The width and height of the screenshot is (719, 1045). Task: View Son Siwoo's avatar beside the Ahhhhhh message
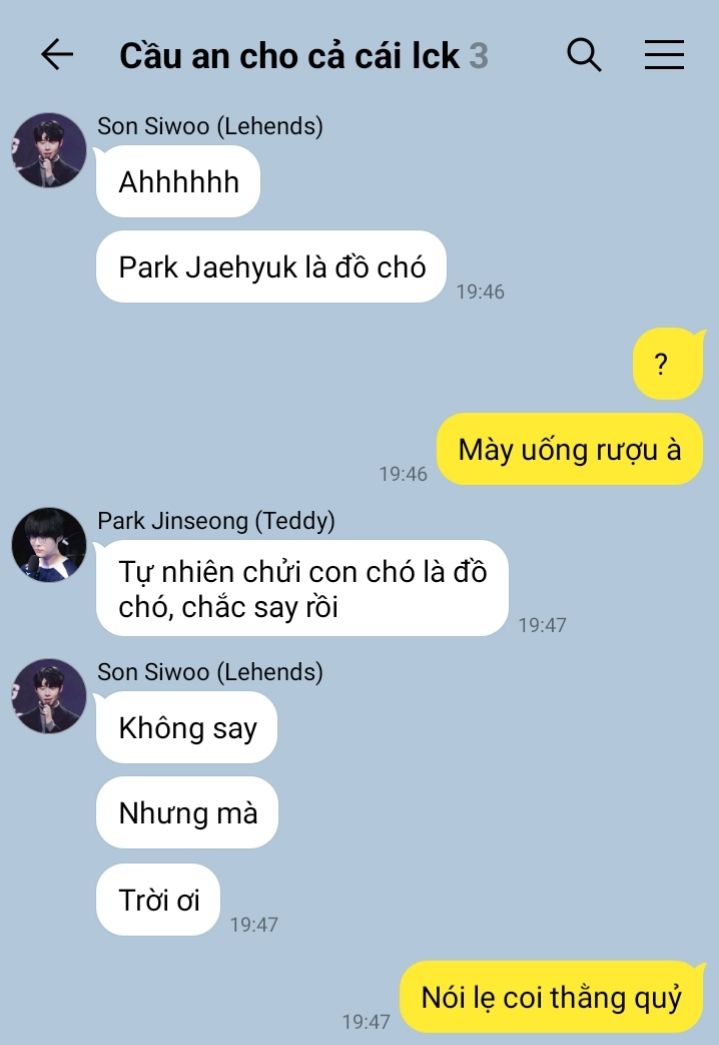(x=49, y=151)
